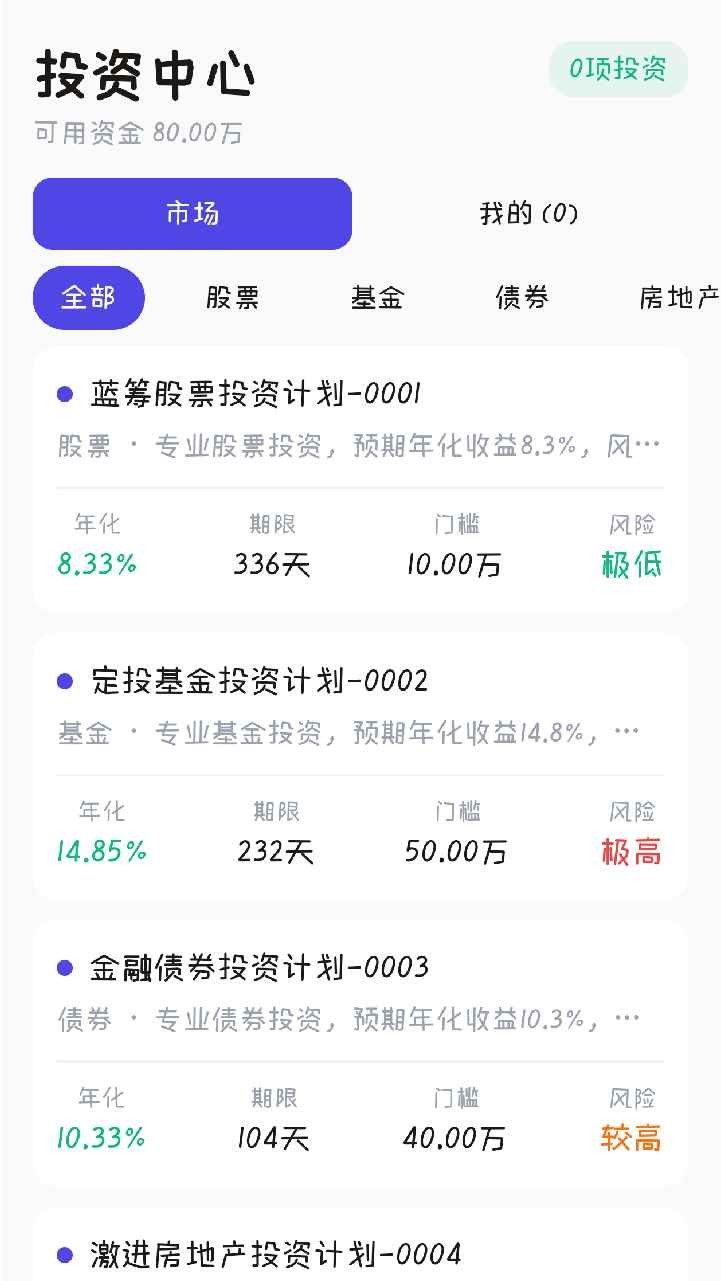Click the bullet icon beside 金融债券投资计划-0003
Viewport: 721px width, 1281px height.
(x=64, y=967)
